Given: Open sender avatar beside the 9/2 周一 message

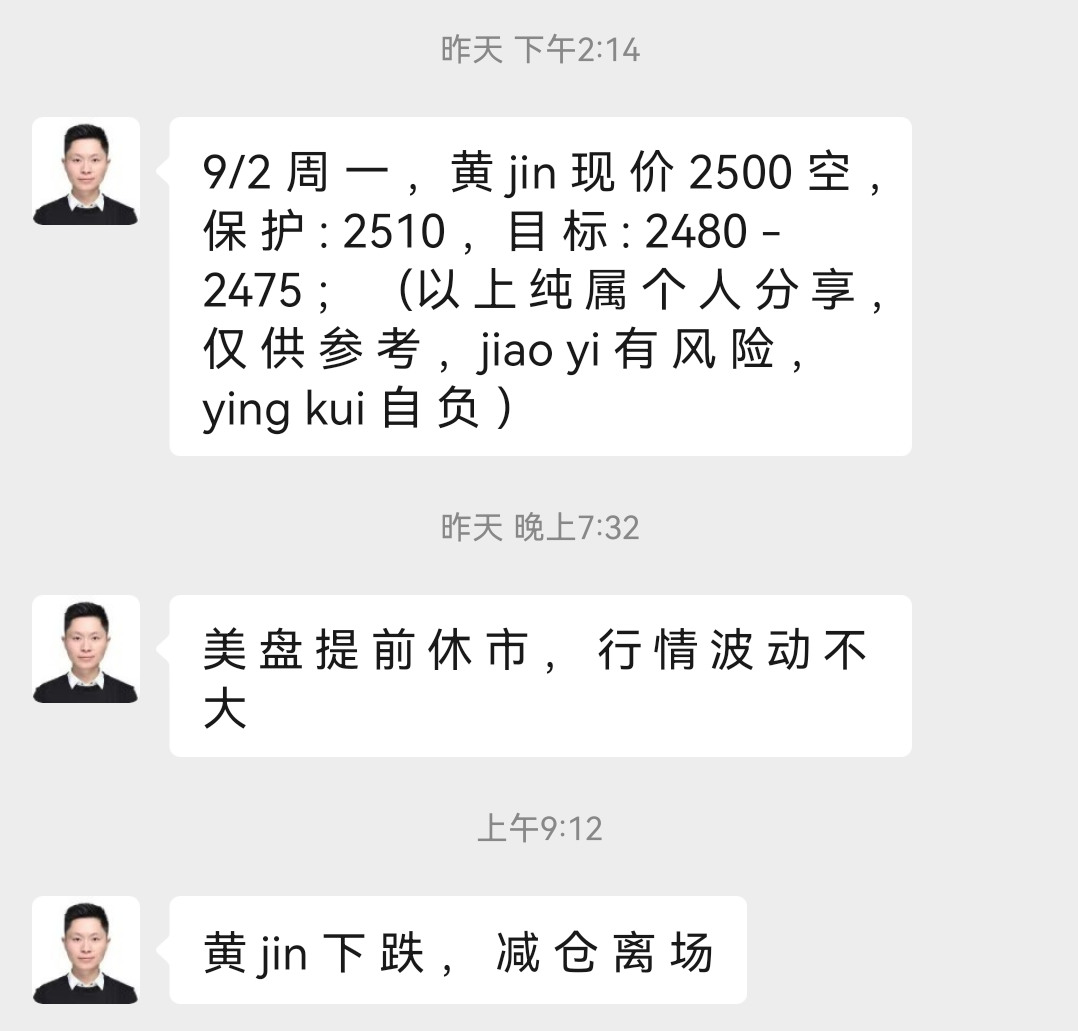Looking at the screenshot, I should (86, 171).
